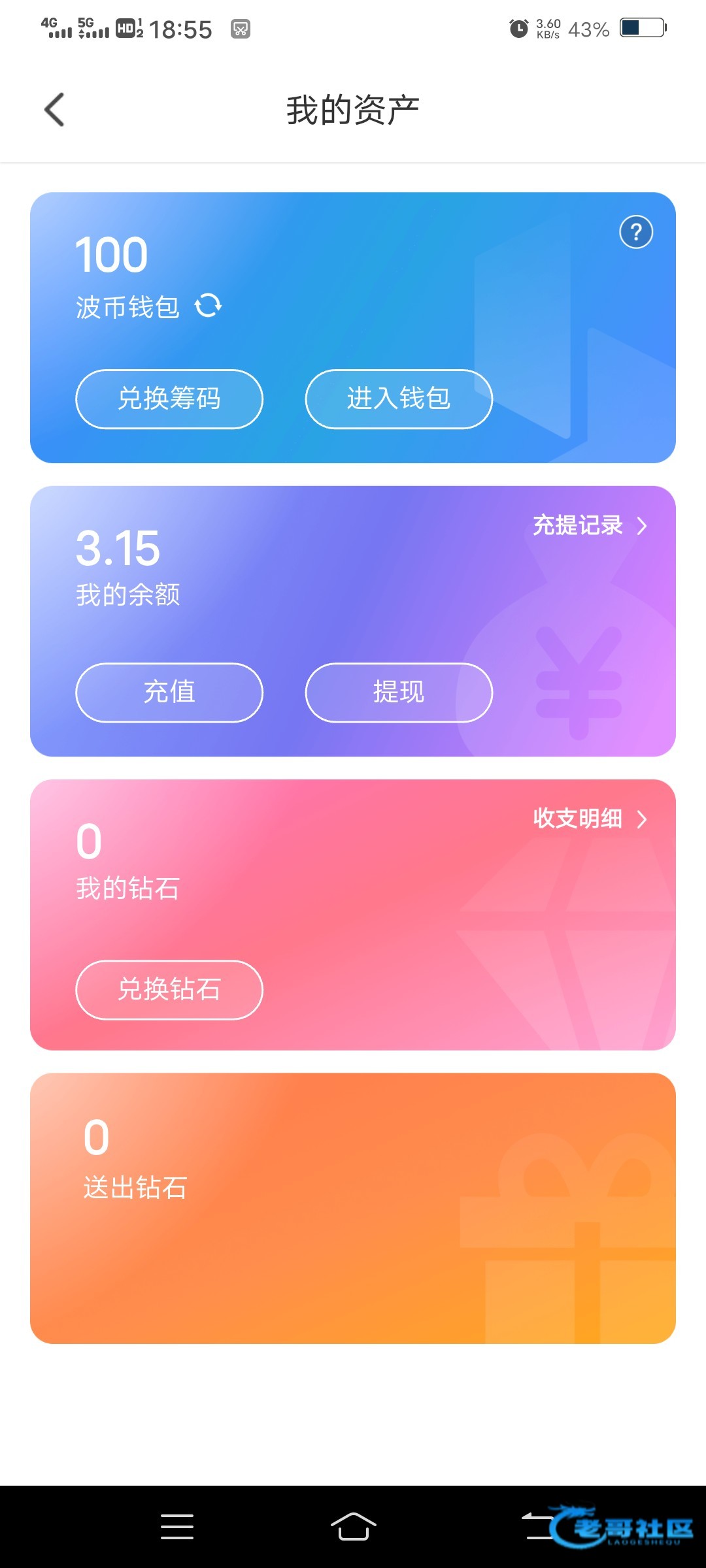Screen dimensions: 706x1568
Task: Select 提现 to withdraw
Action: 399,693
